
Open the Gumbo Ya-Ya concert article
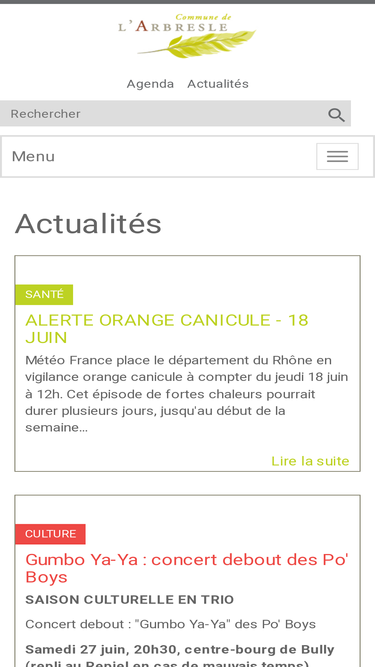click(187, 568)
